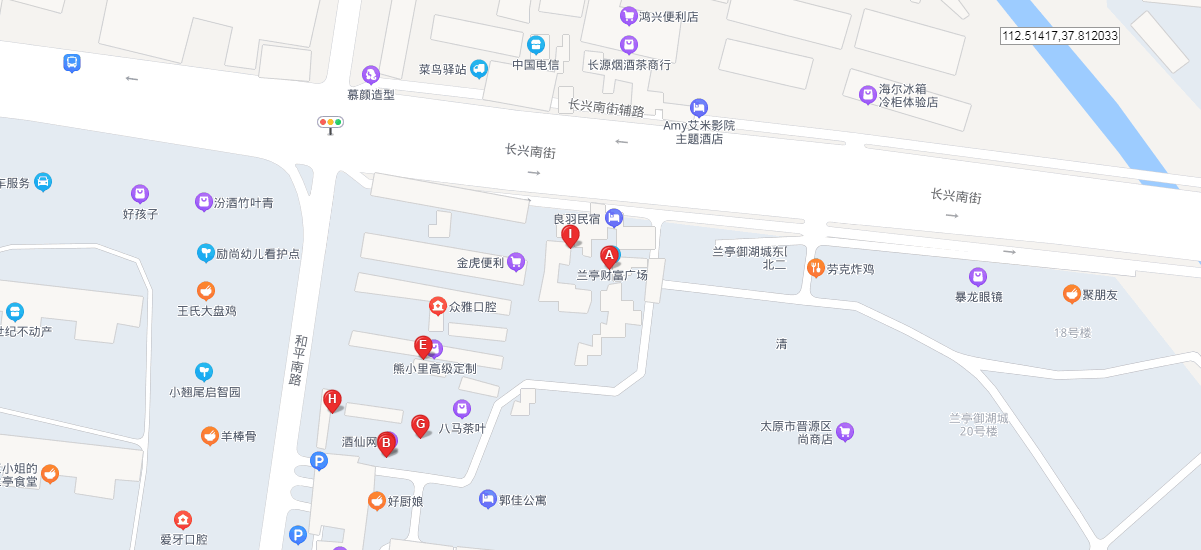Tap the red marker labeled I

click(570, 236)
